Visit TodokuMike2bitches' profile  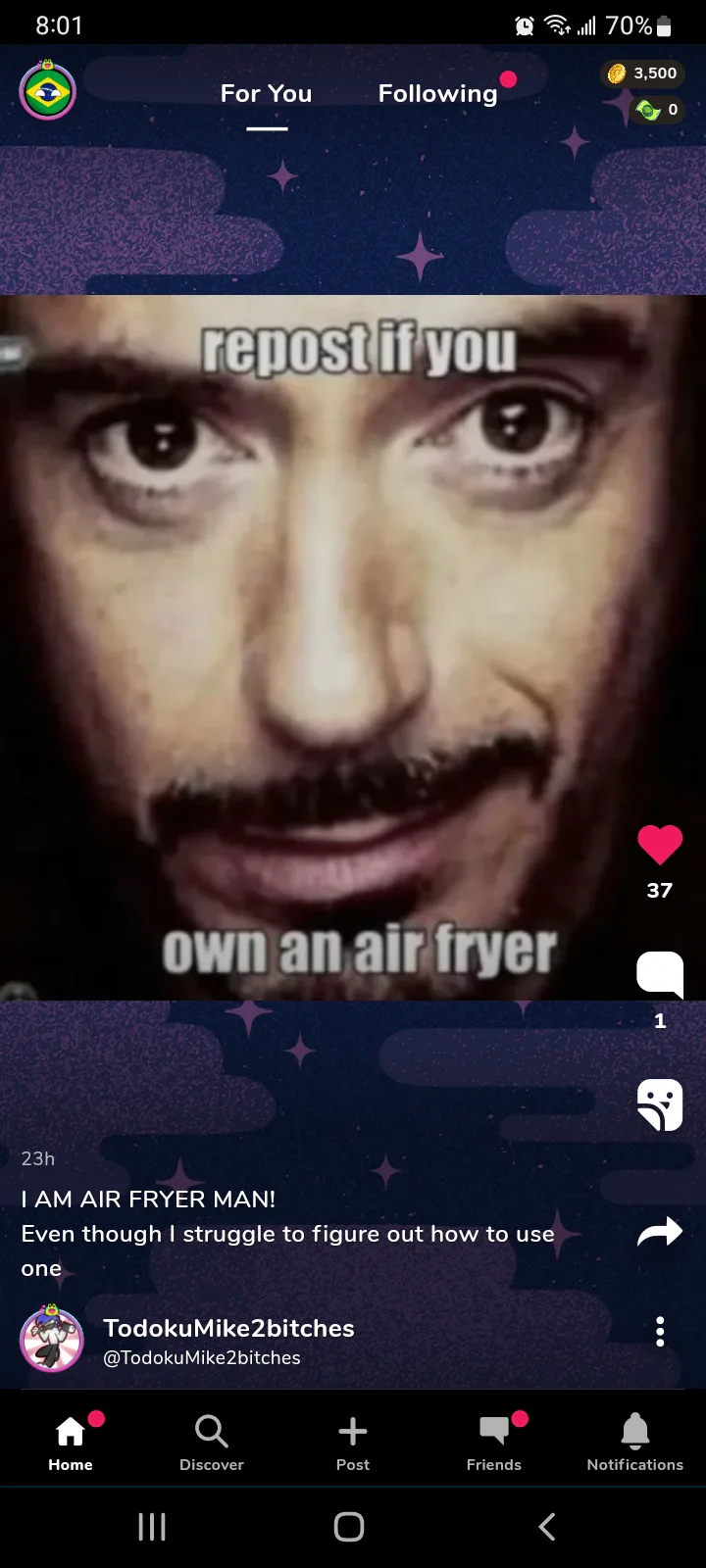227,1329
